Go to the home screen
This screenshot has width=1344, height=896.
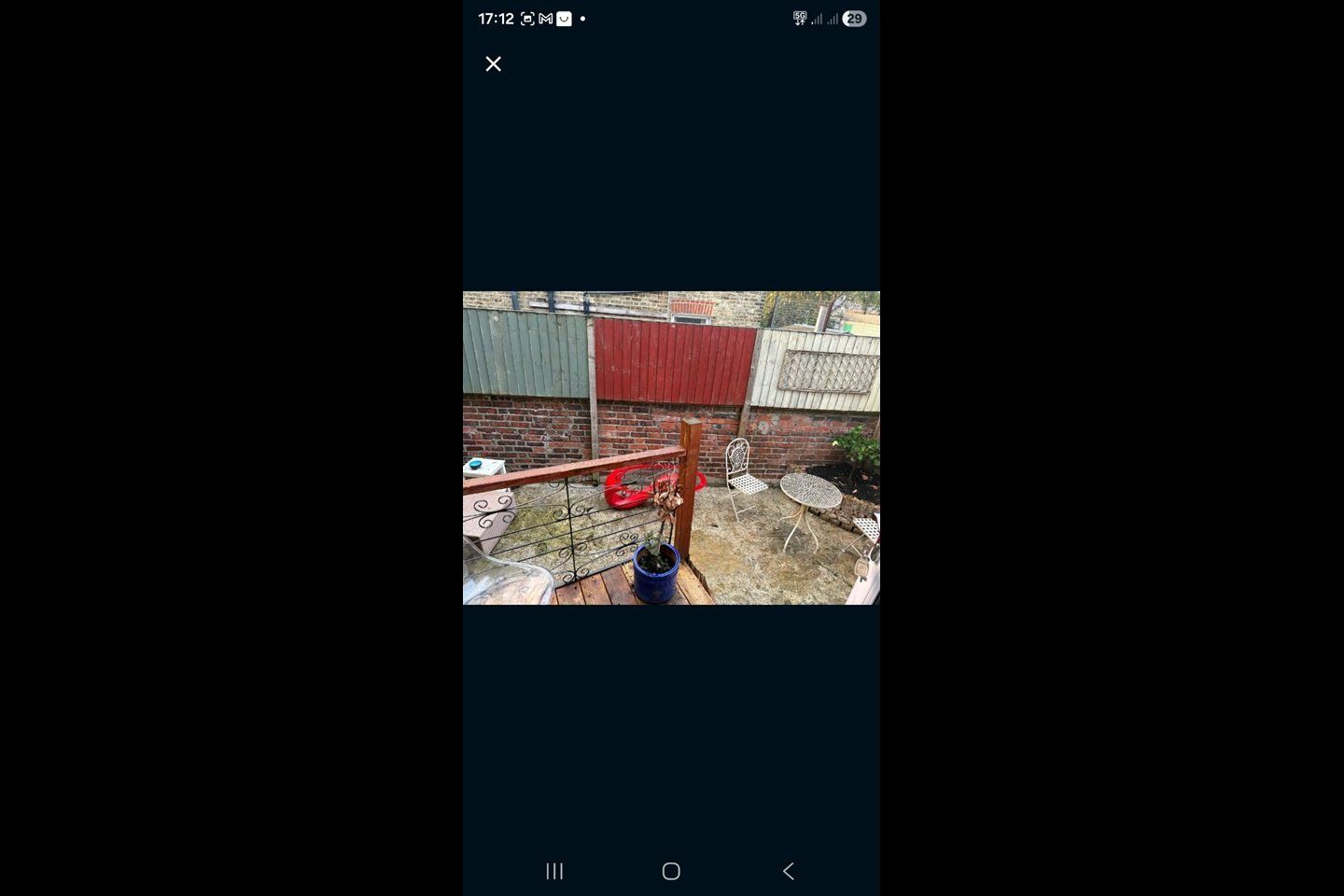pos(671,871)
